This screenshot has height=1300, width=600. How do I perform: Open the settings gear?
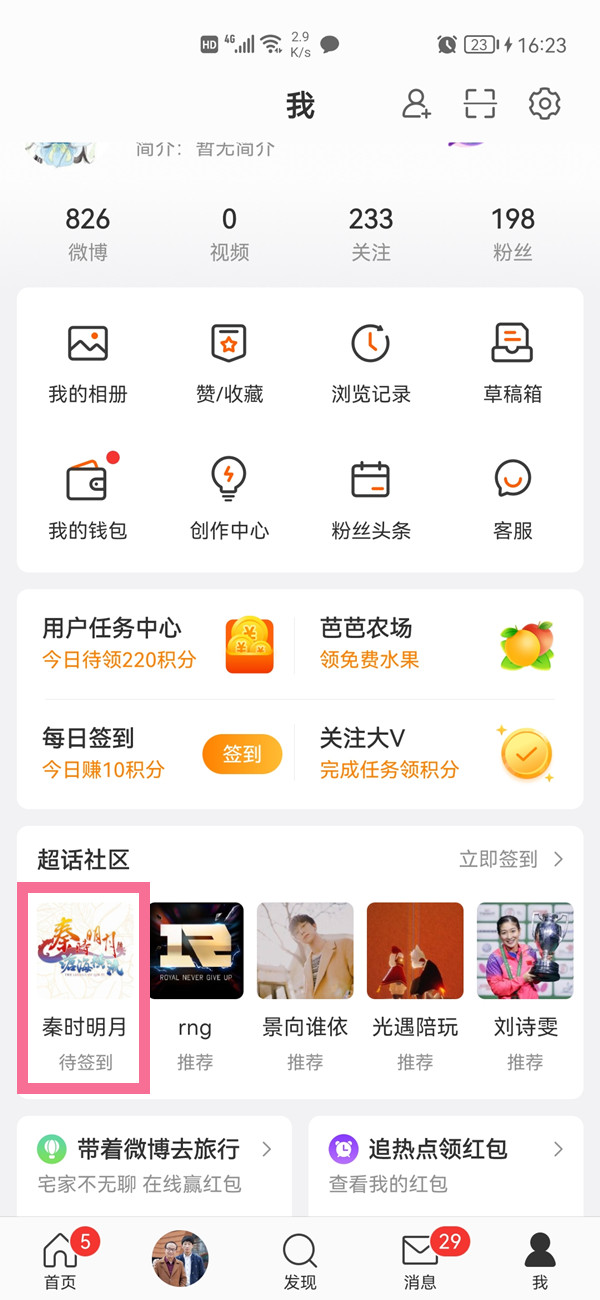point(544,103)
